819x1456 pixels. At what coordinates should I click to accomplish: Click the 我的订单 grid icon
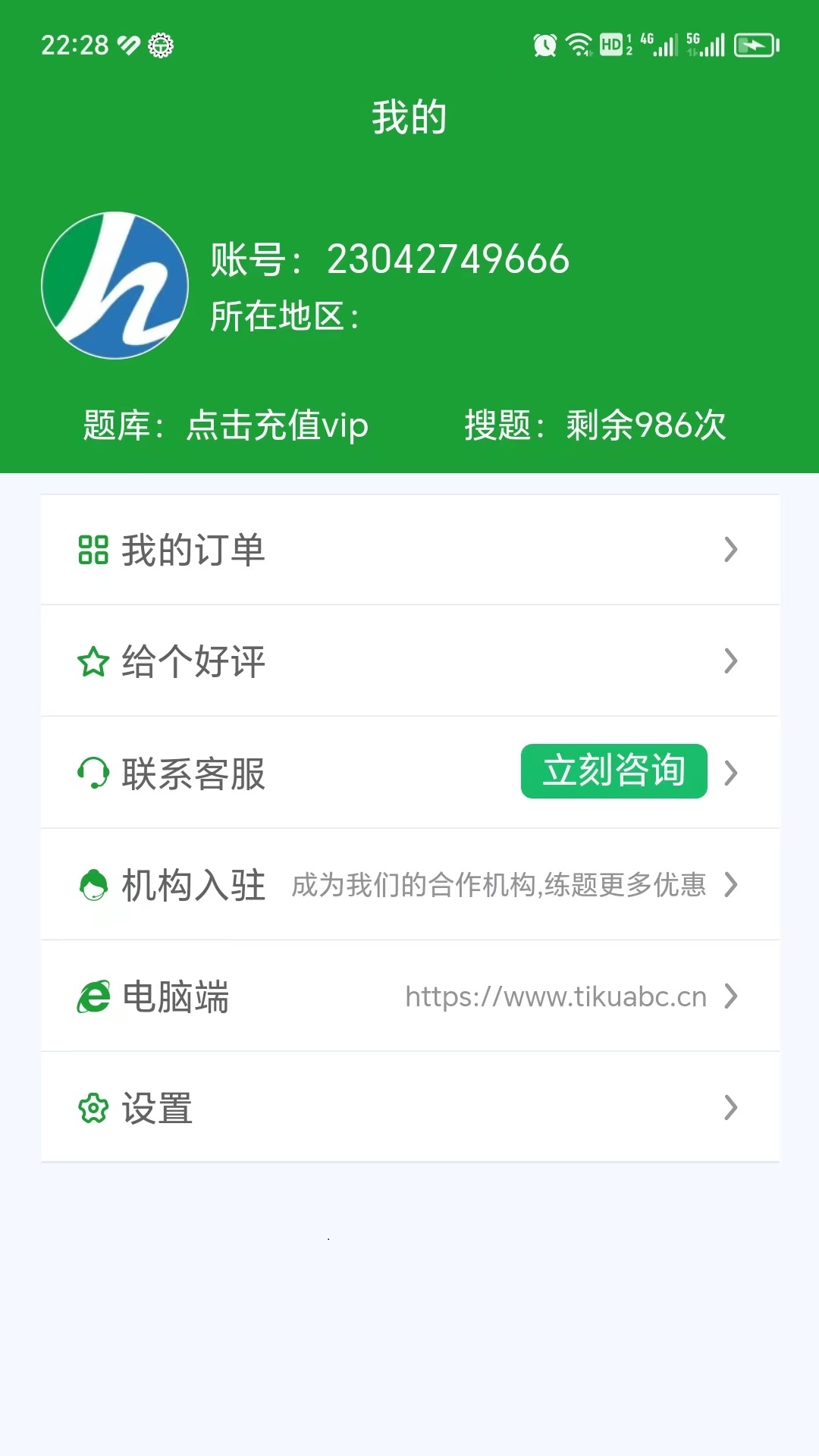coord(93,551)
